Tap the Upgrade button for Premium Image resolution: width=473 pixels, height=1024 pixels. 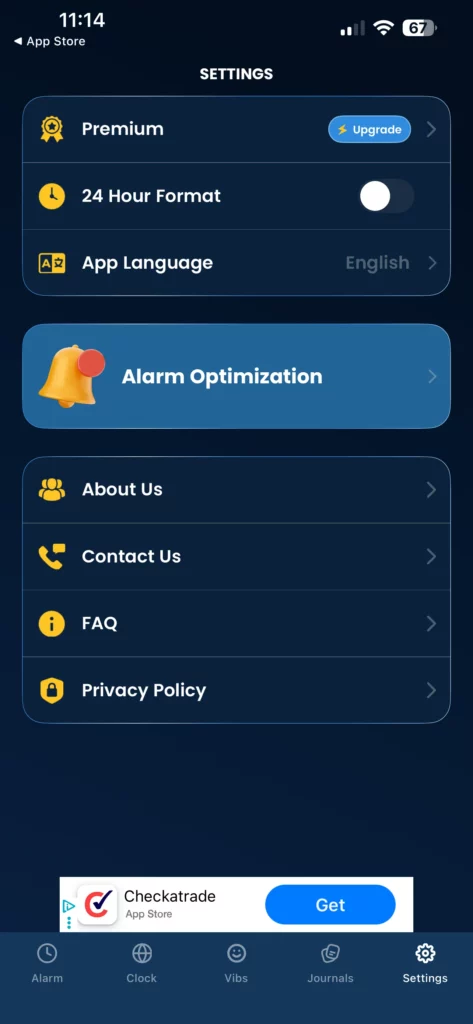[369, 129]
